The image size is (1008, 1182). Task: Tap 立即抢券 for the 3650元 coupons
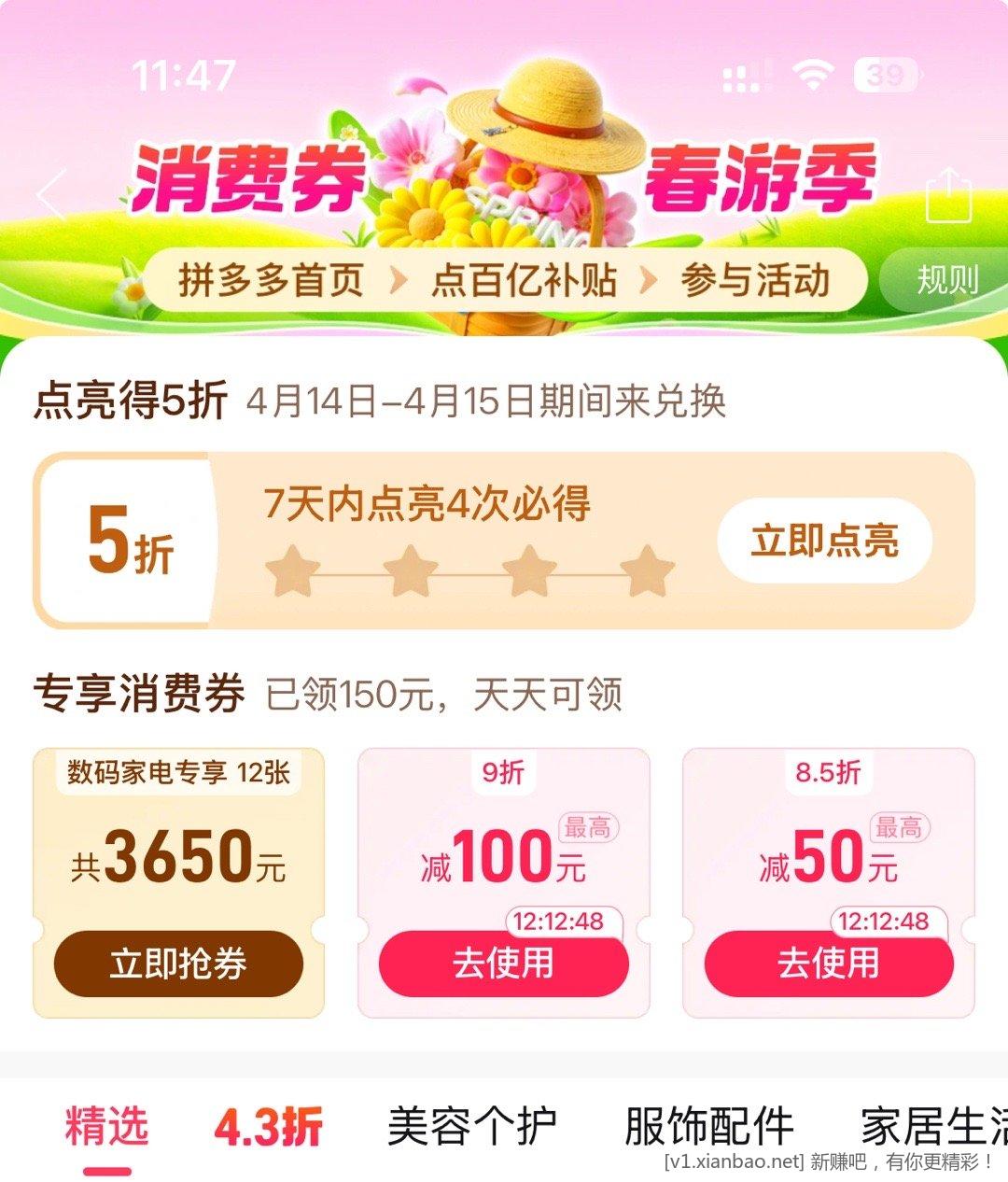tap(178, 964)
